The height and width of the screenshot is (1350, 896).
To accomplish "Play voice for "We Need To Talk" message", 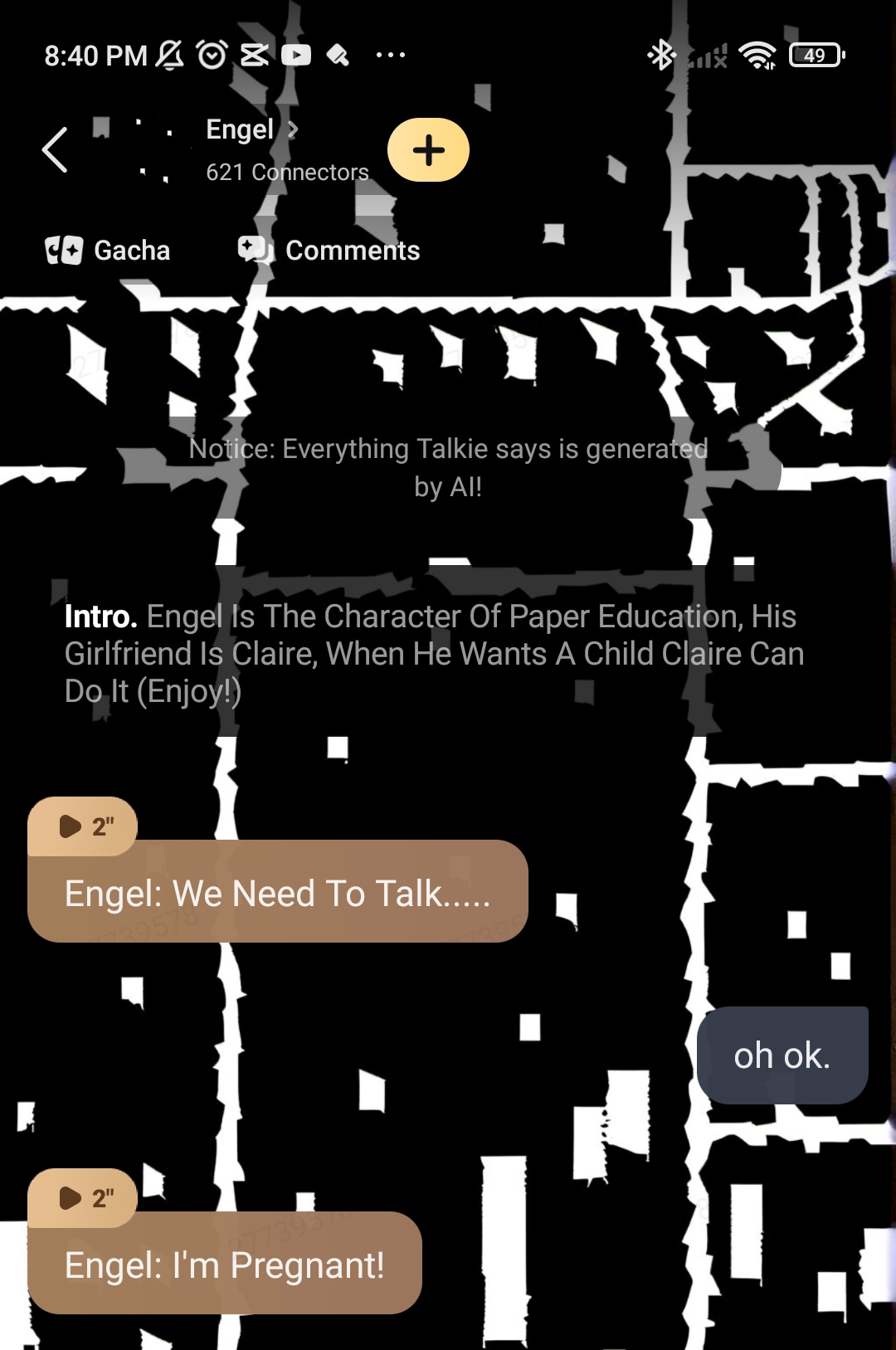I will pos(82,826).
